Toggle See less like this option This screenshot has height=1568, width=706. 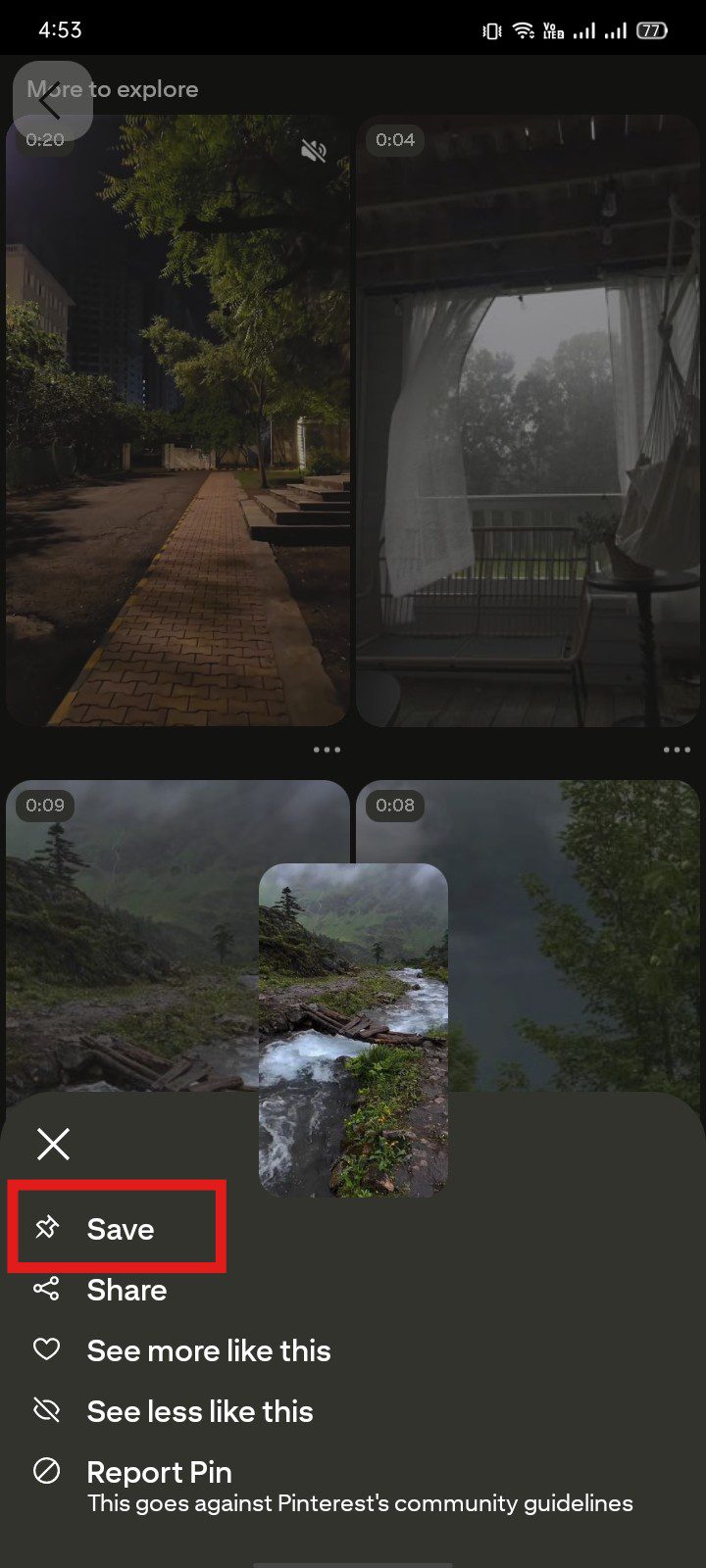(x=199, y=1411)
